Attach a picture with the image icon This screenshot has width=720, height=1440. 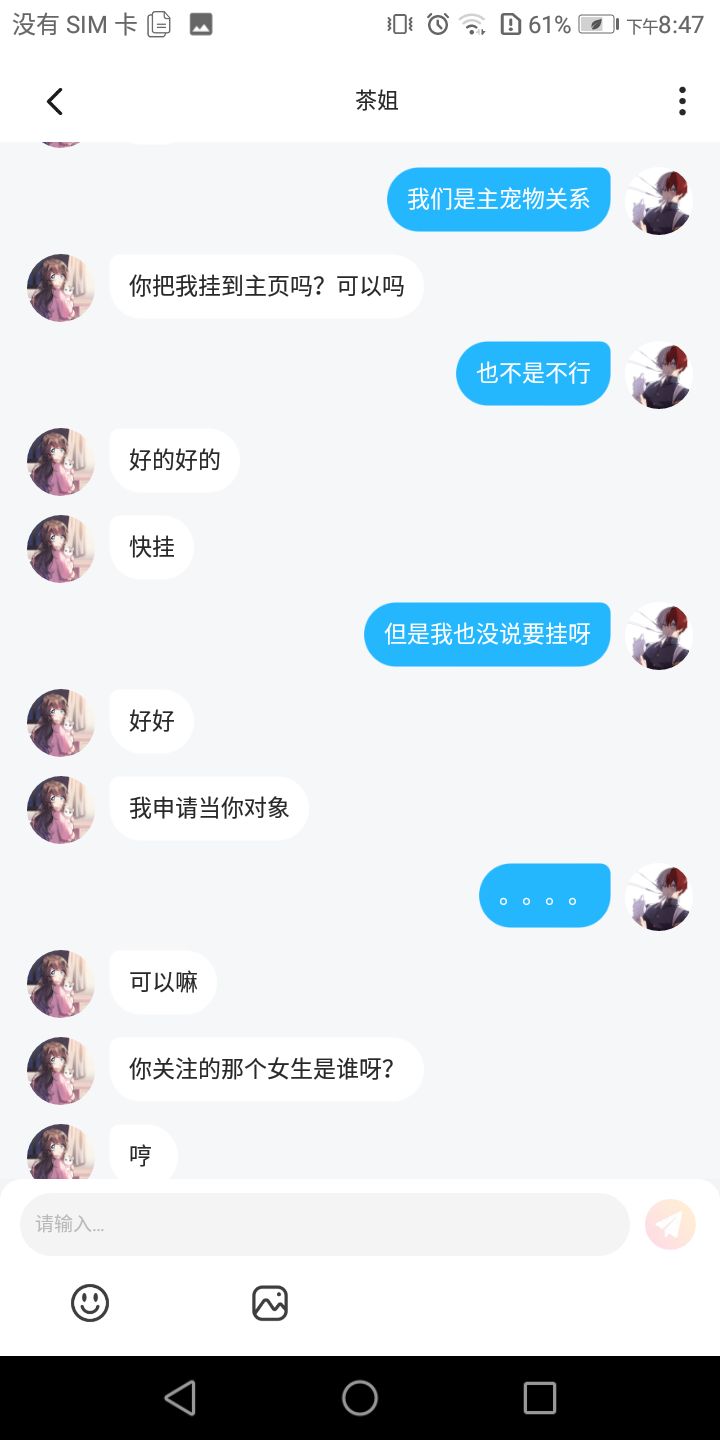pos(270,1303)
